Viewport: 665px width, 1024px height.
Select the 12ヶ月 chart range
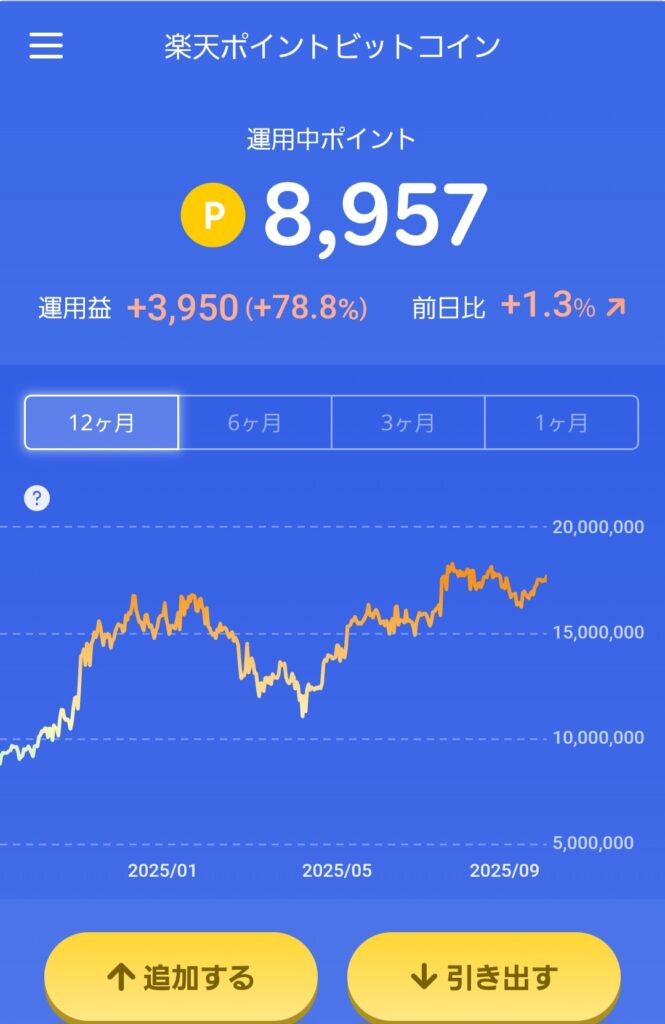pos(102,423)
